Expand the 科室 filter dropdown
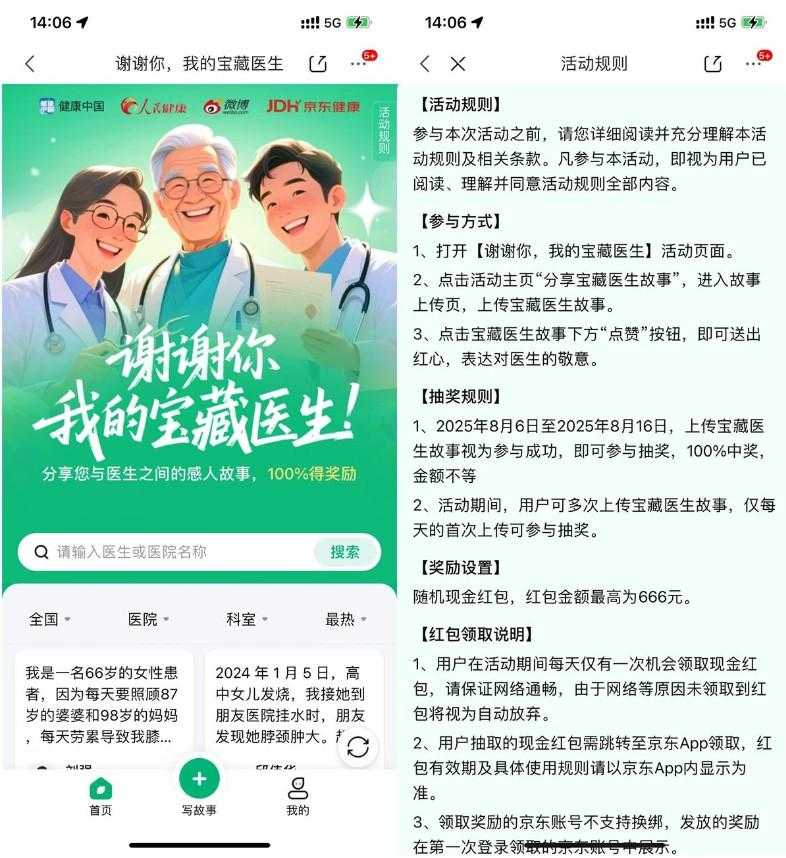The width and height of the screenshot is (786, 858). coord(246,619)
